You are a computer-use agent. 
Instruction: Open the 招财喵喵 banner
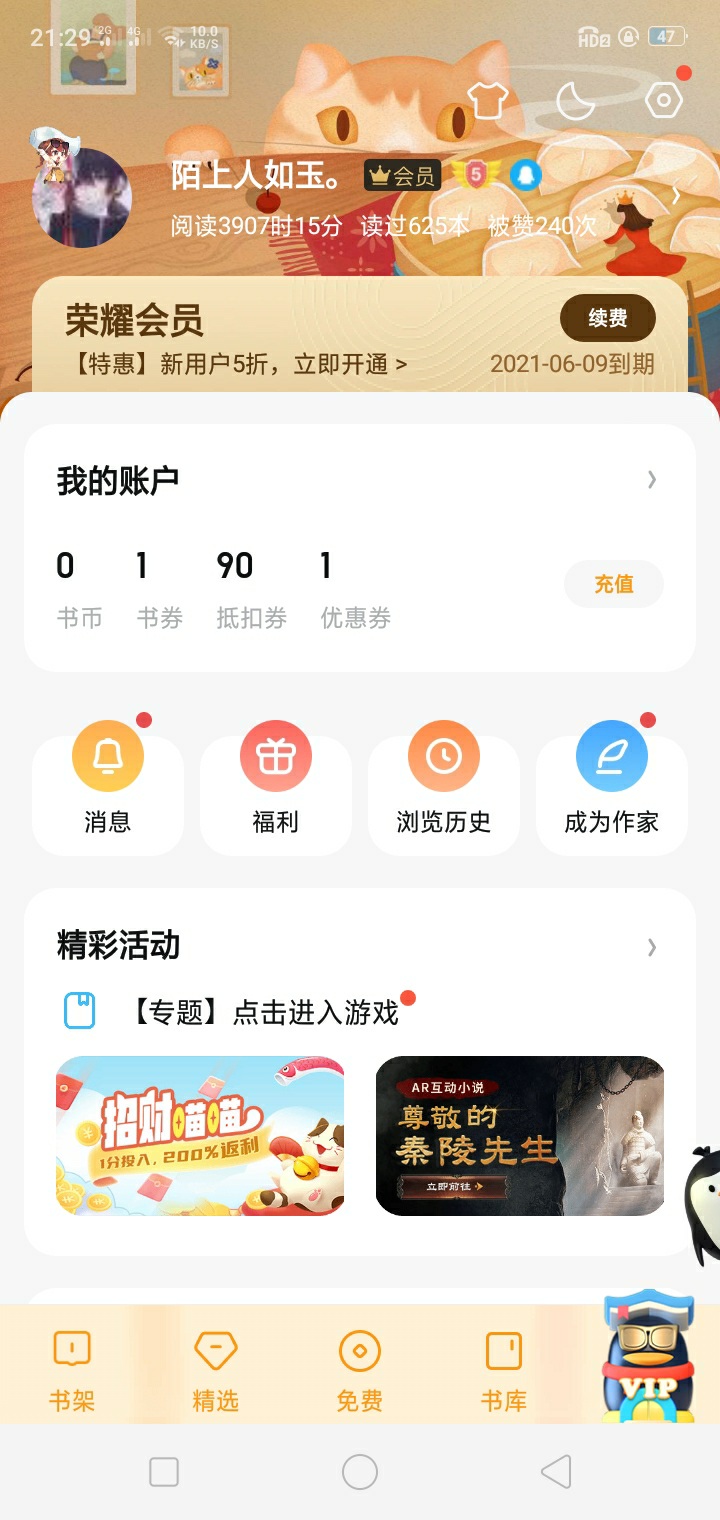click(200, 1136)
